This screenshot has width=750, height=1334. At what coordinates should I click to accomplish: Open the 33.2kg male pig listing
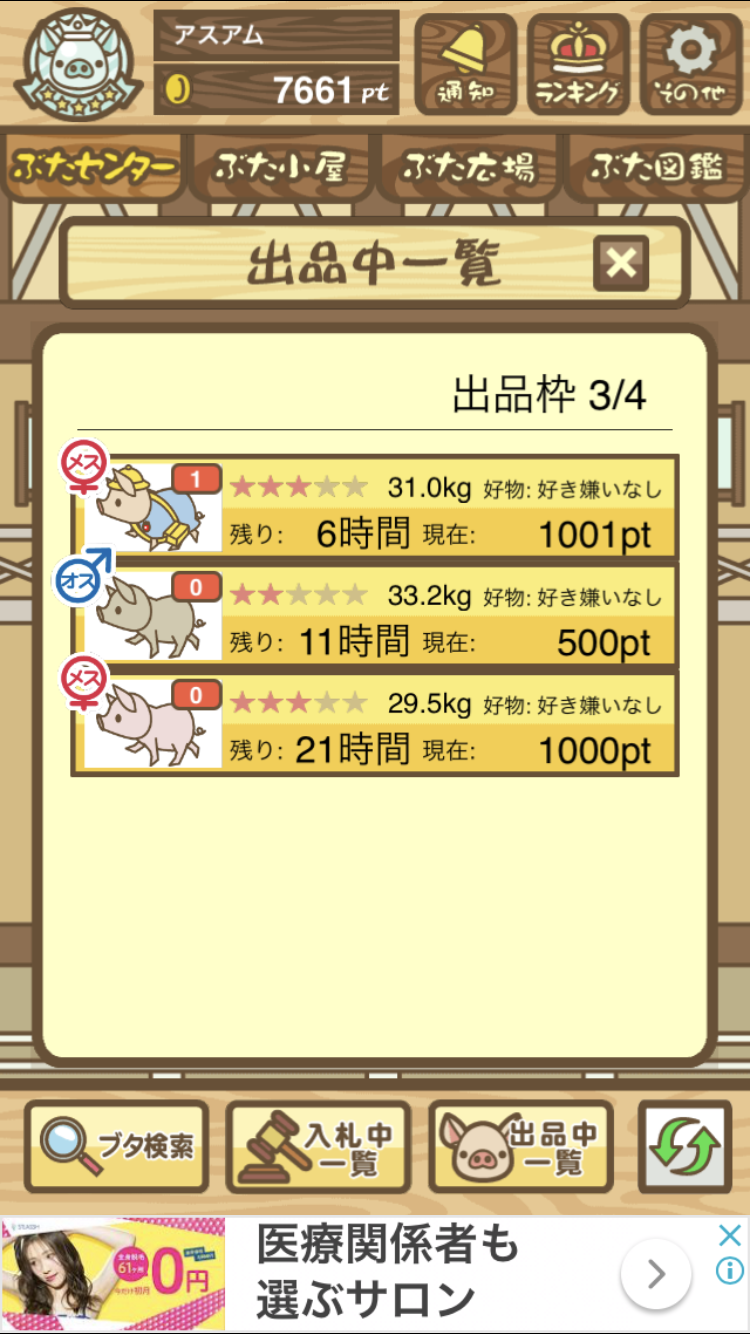point(376,615)
